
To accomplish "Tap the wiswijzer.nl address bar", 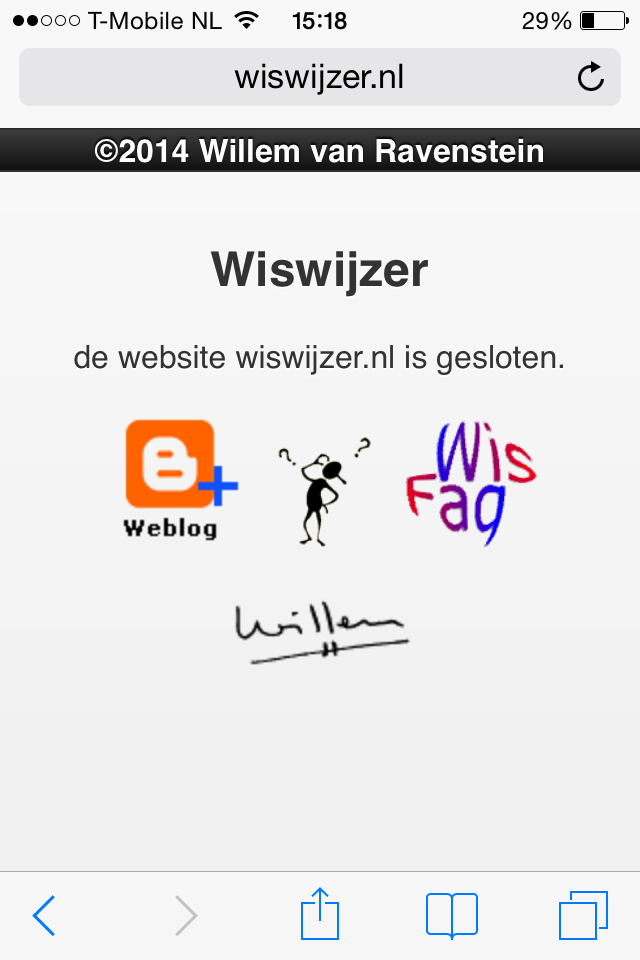I will [318, 77].
